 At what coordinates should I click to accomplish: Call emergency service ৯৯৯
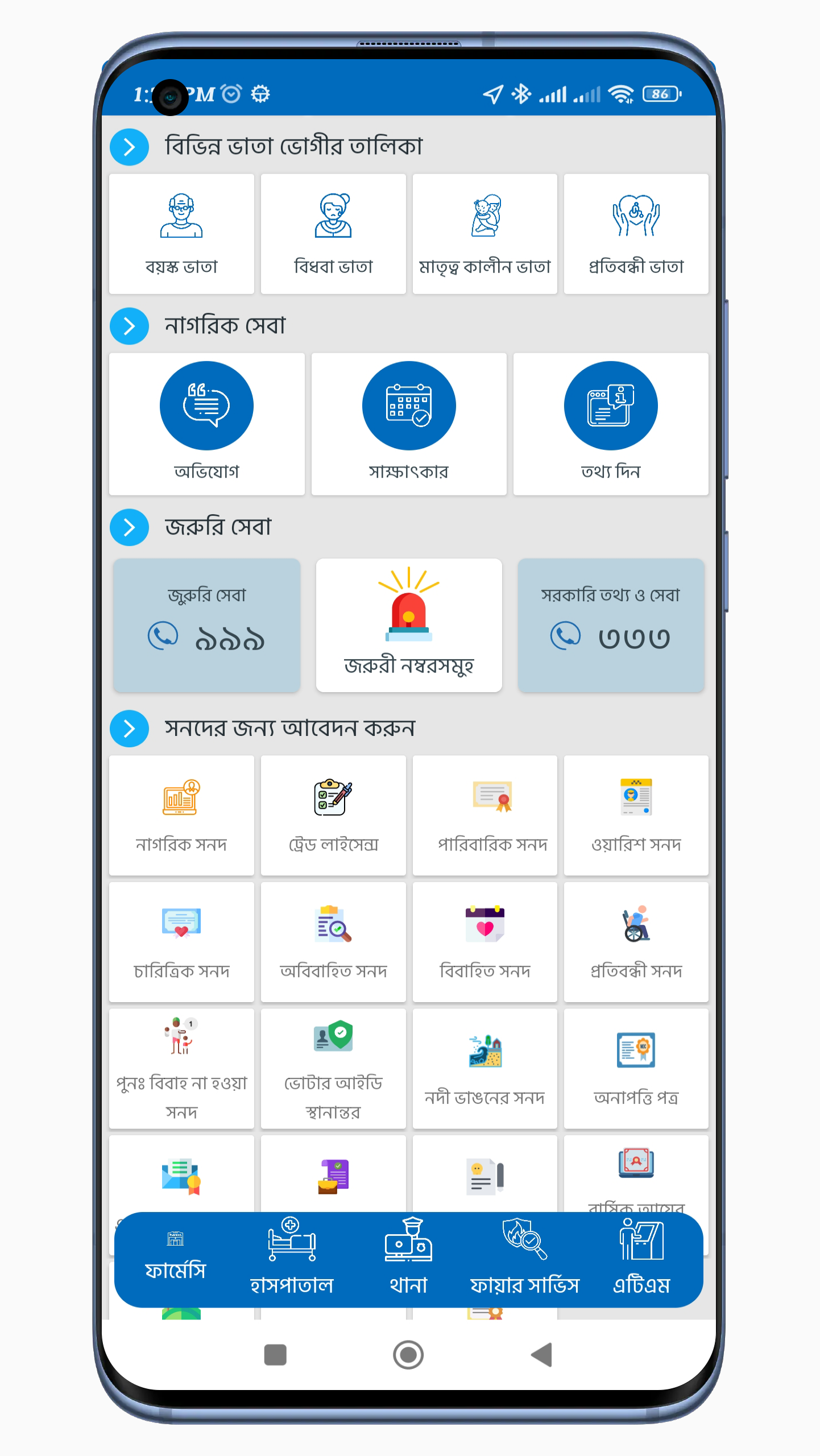pyautogui.click(x=206, y=625)
